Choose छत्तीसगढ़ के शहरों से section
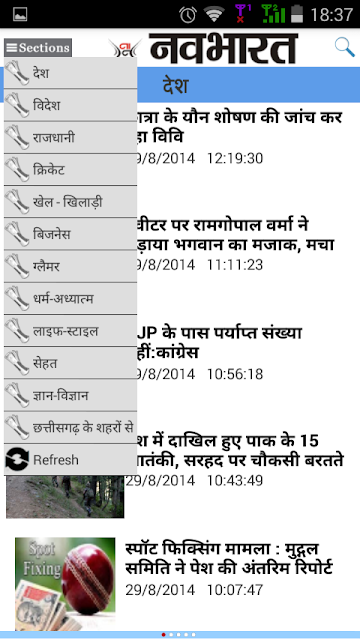This screenshot has height=640, width=360. pyautogui.click(x=70, y=428)
